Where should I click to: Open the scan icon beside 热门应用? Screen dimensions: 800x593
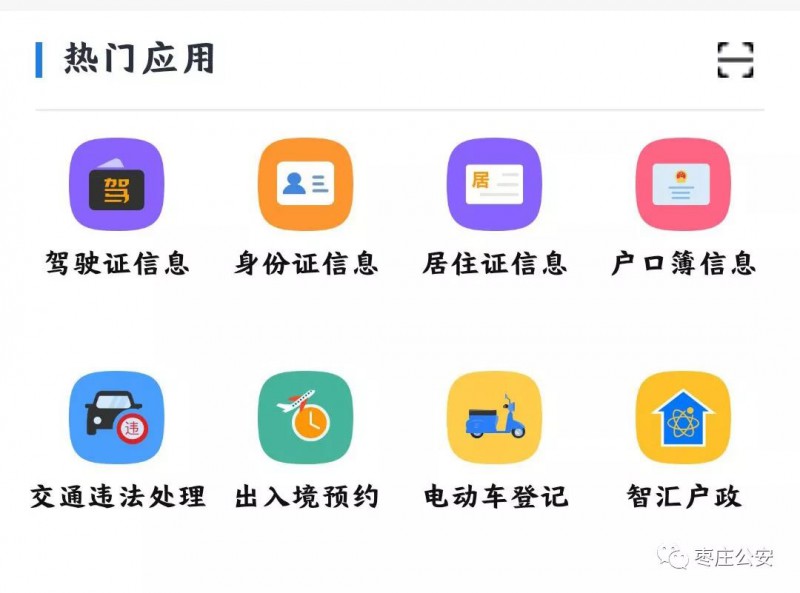tap(735, 60)
